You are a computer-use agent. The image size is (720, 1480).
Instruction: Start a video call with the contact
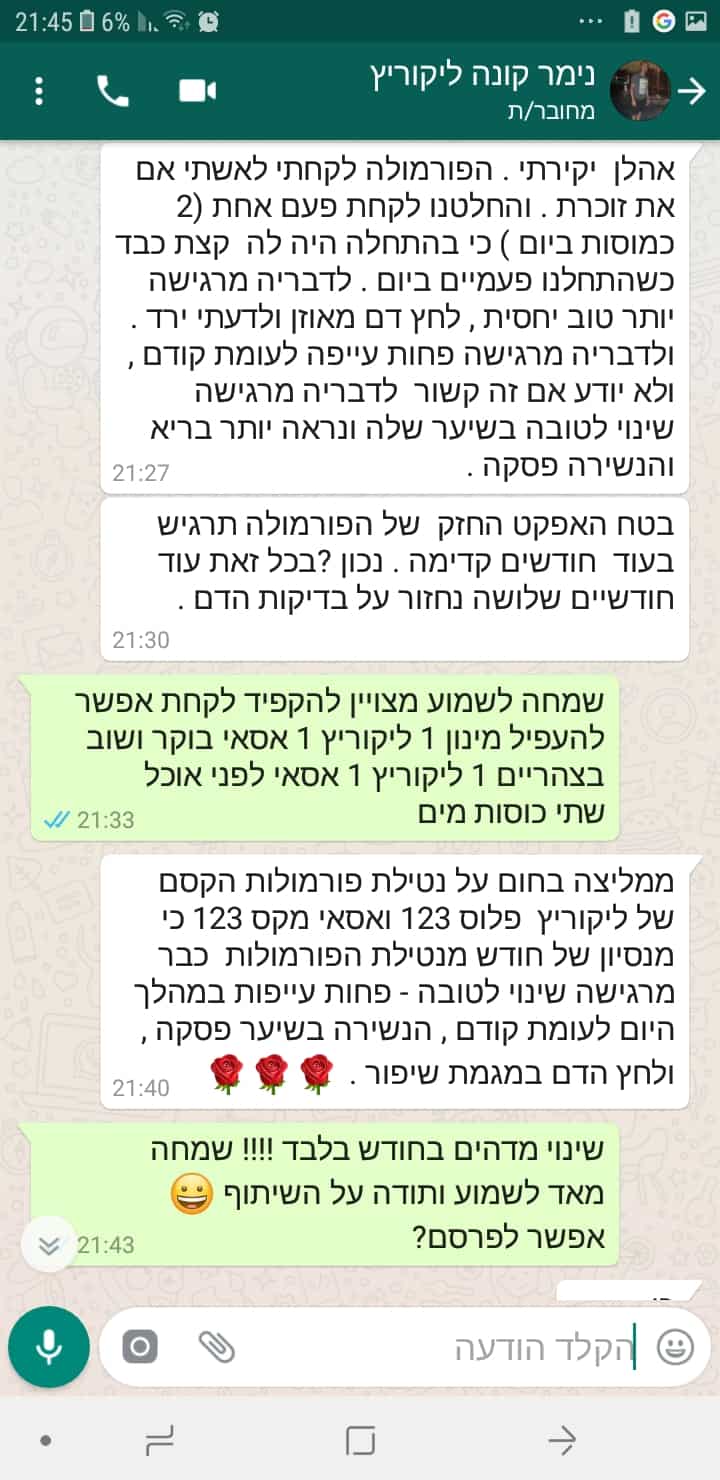pyautogui.click(x=197, y=91)
